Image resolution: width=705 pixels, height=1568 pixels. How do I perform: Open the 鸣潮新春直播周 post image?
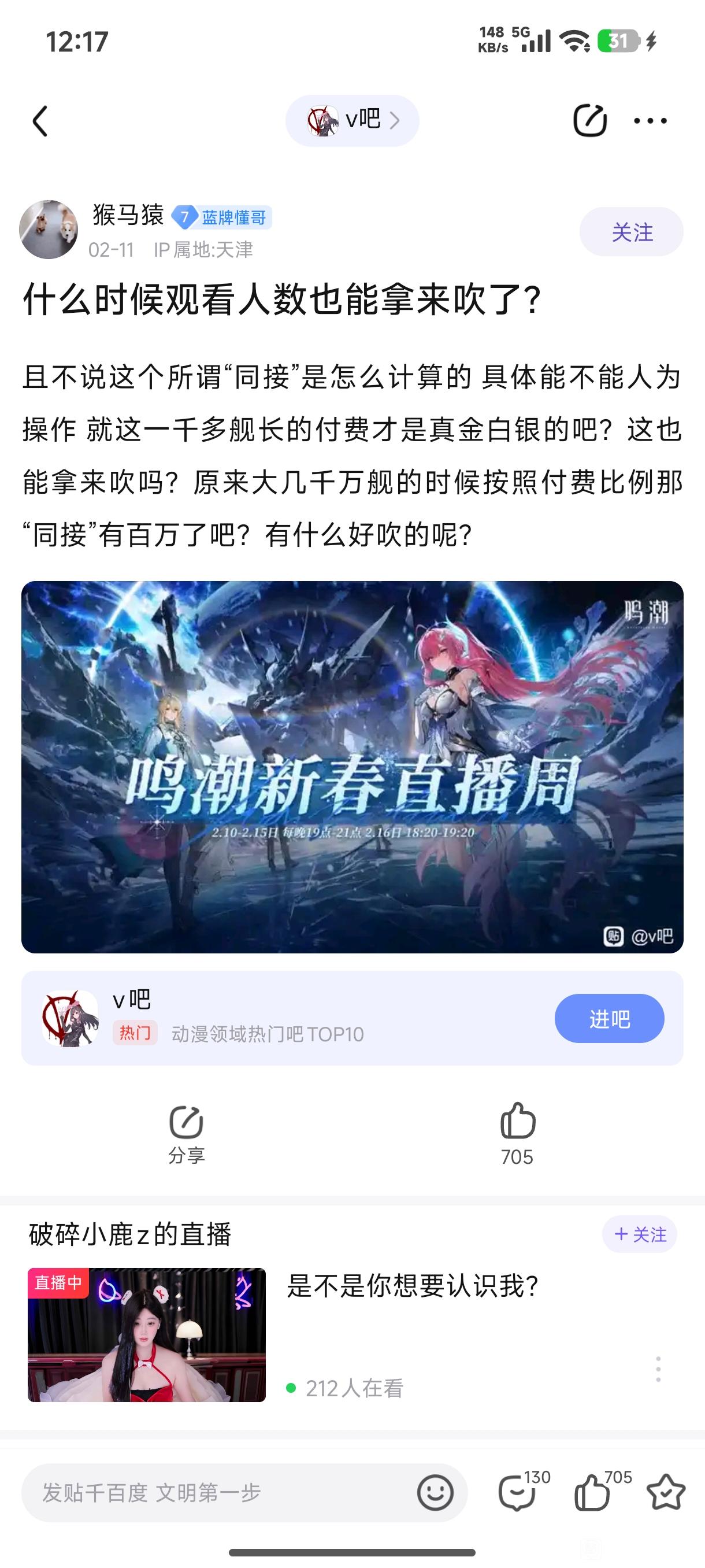click(x=352, y=767)
